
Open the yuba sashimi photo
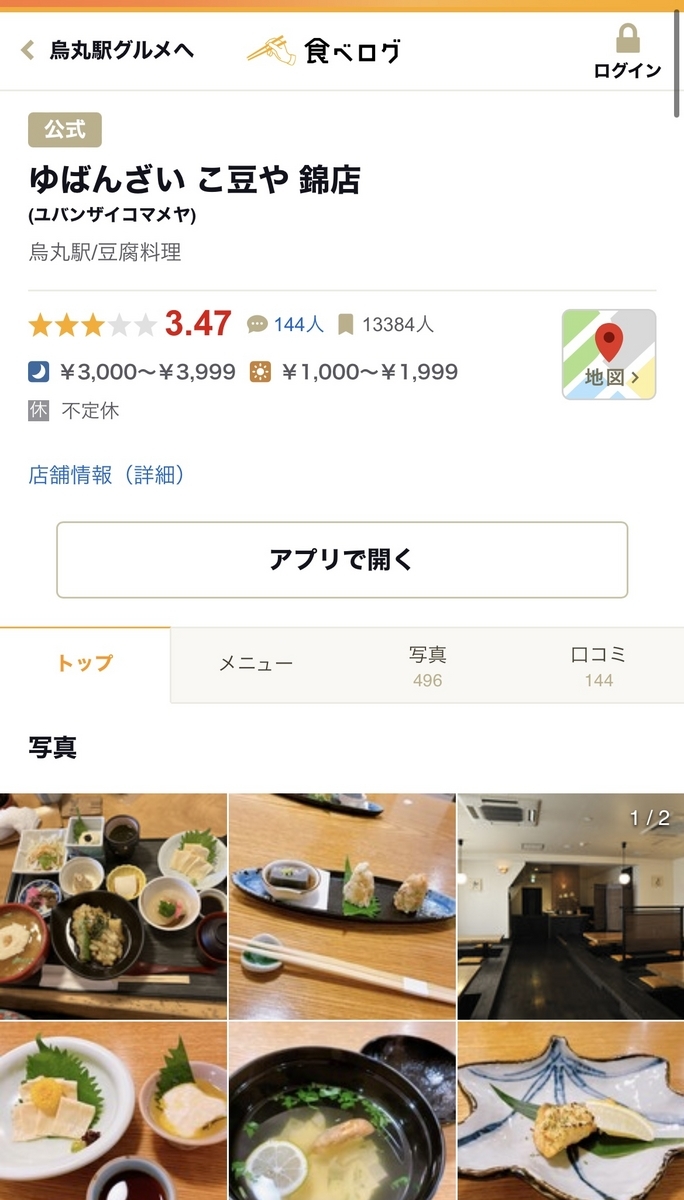coord(113,1111)
